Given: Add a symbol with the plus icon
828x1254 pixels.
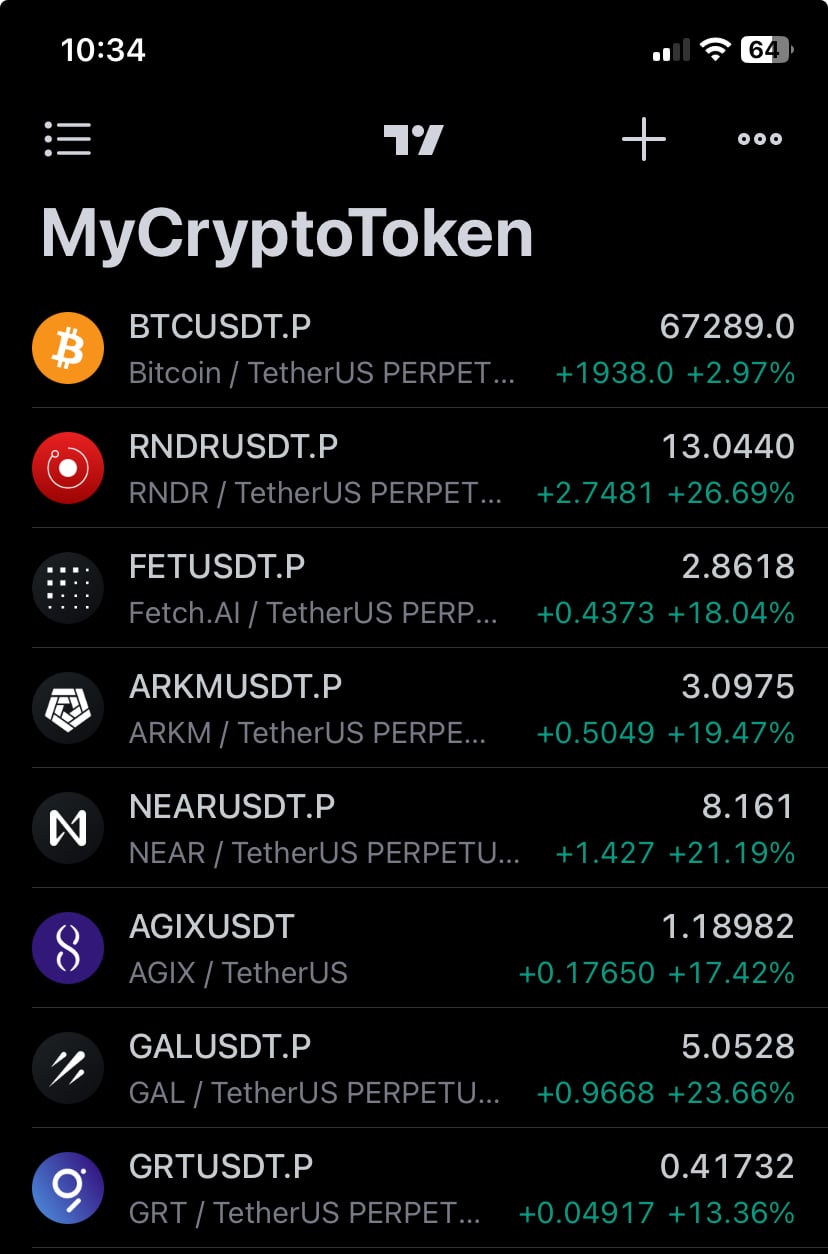Looking at the screenshot, I should (643, 139).
